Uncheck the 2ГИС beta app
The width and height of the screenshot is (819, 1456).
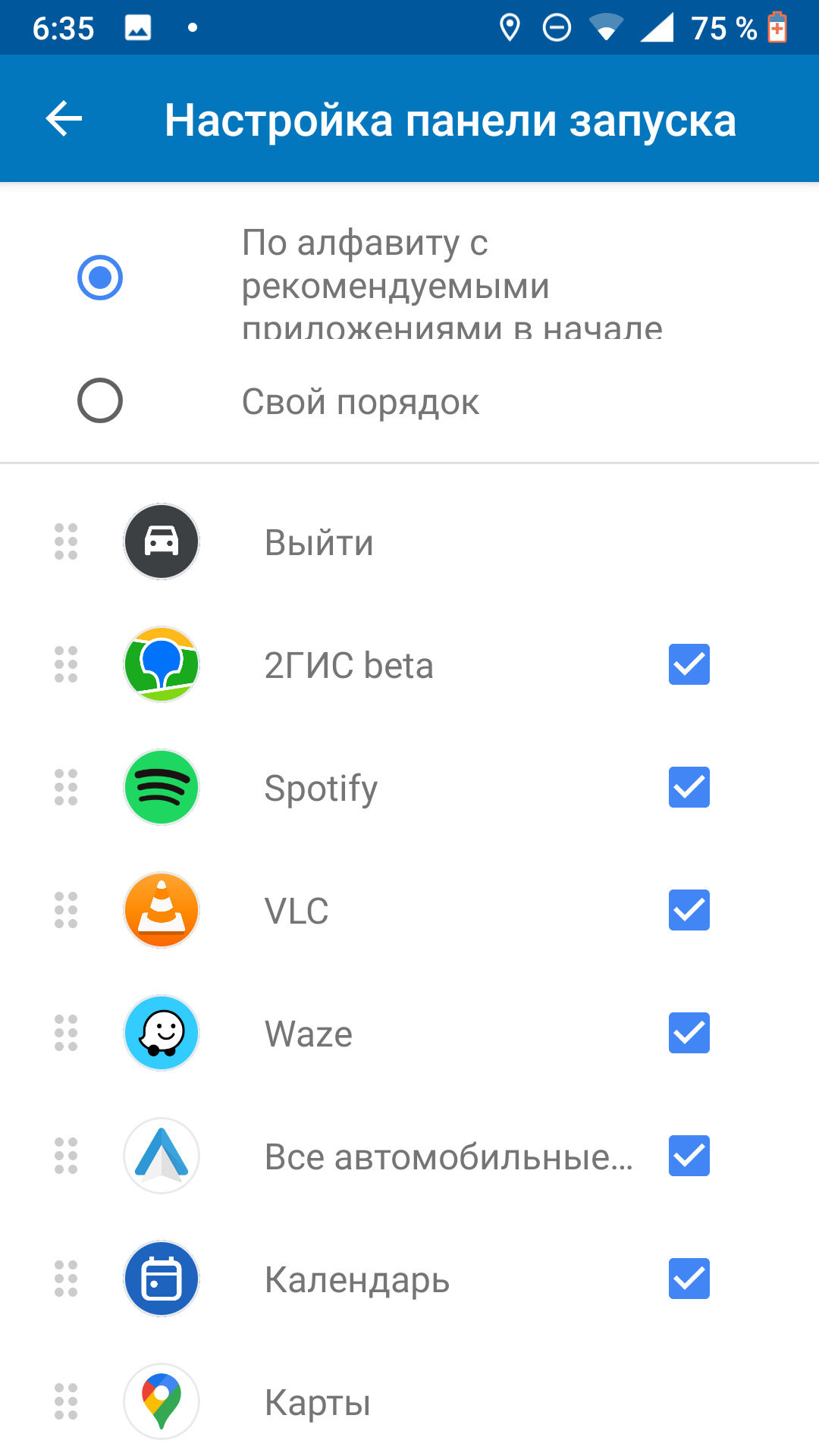coord(689,664)
